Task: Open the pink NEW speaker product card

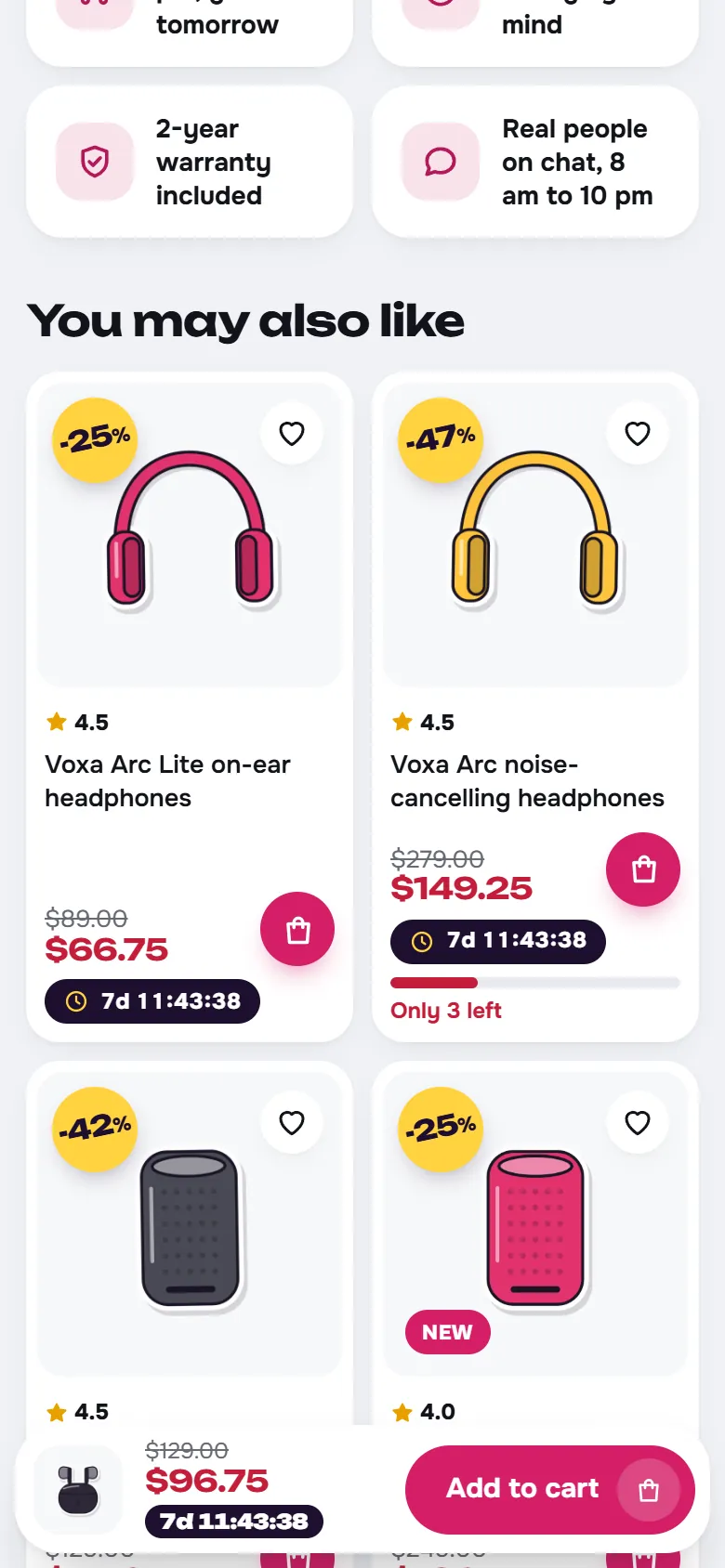Action: [535, 1245]
